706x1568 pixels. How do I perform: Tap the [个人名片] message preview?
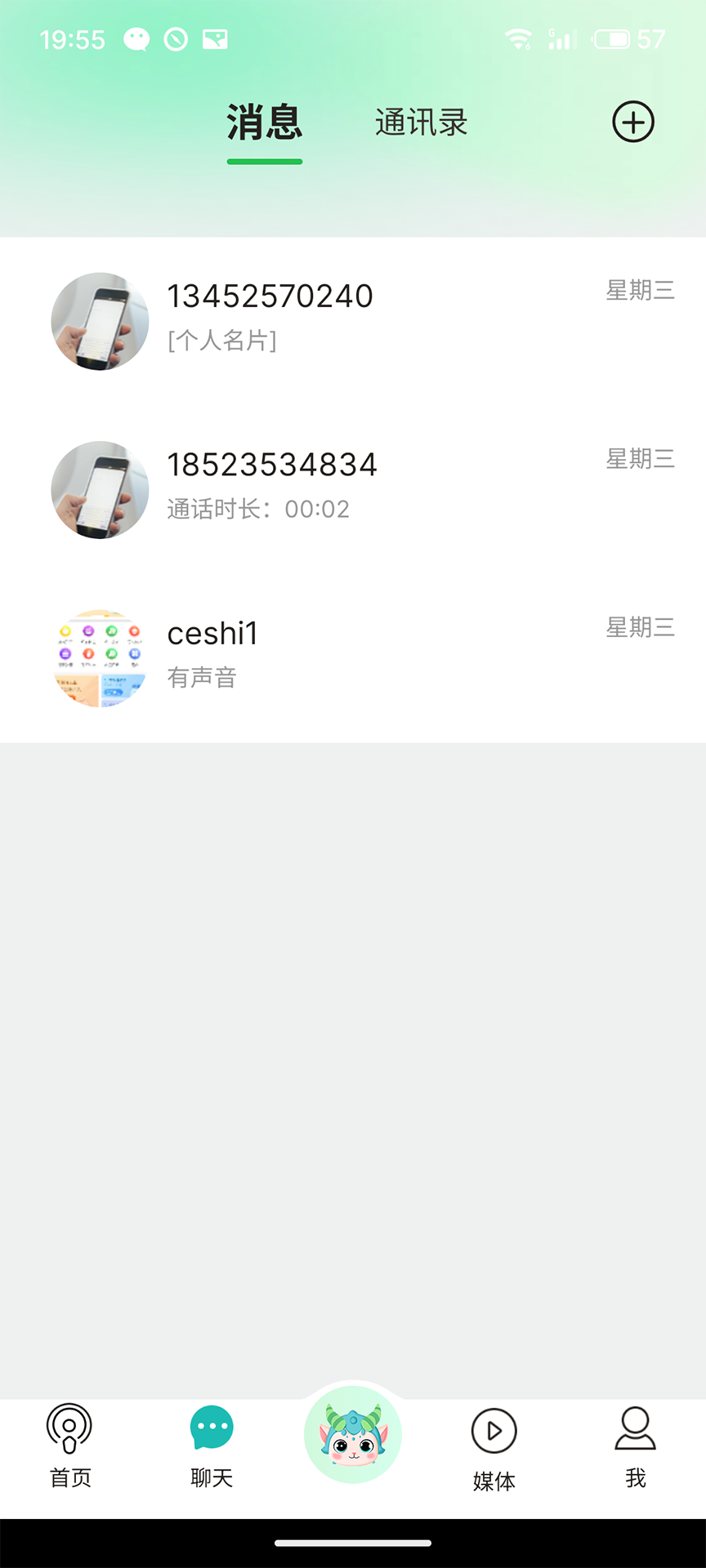tap(221, 341)
